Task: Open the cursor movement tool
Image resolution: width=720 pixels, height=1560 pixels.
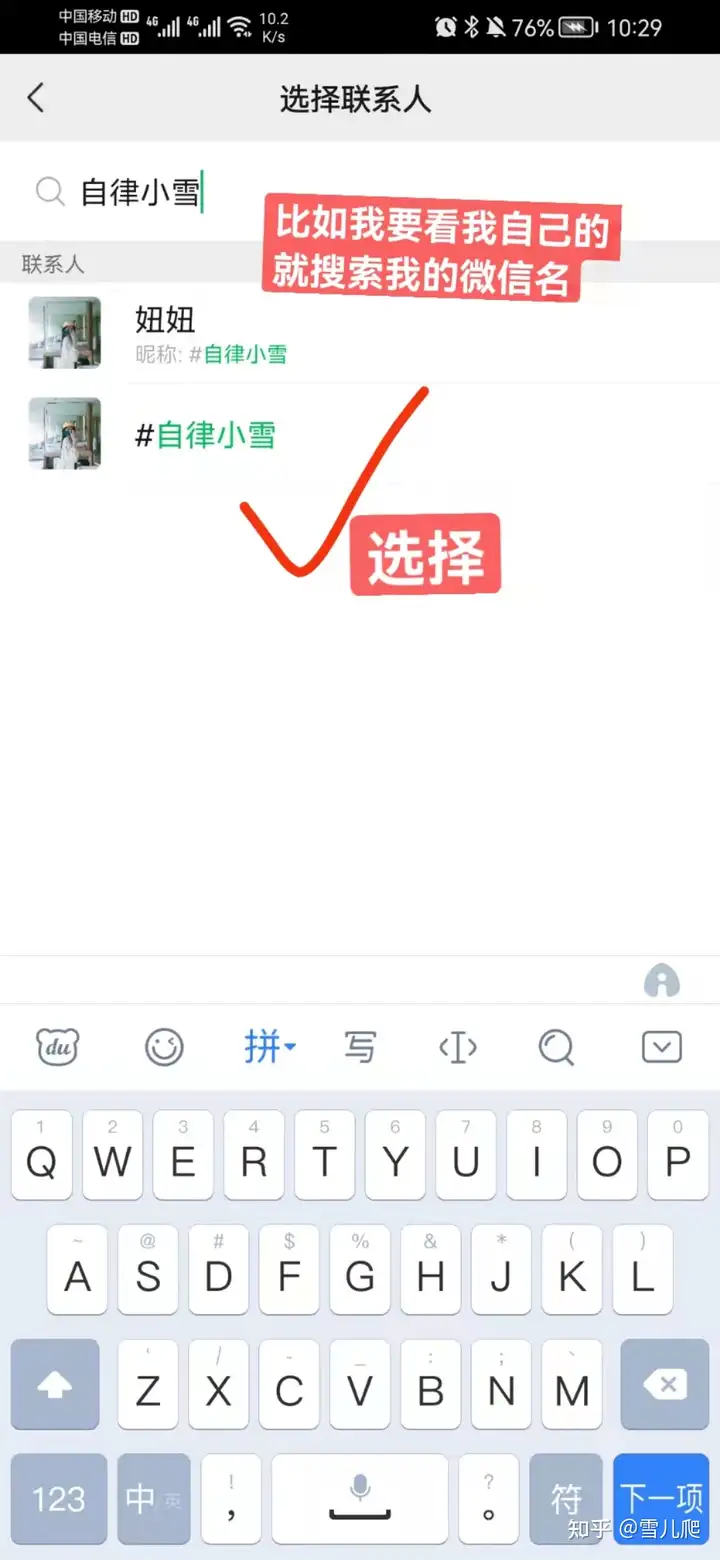Action: coord(458,1047)
